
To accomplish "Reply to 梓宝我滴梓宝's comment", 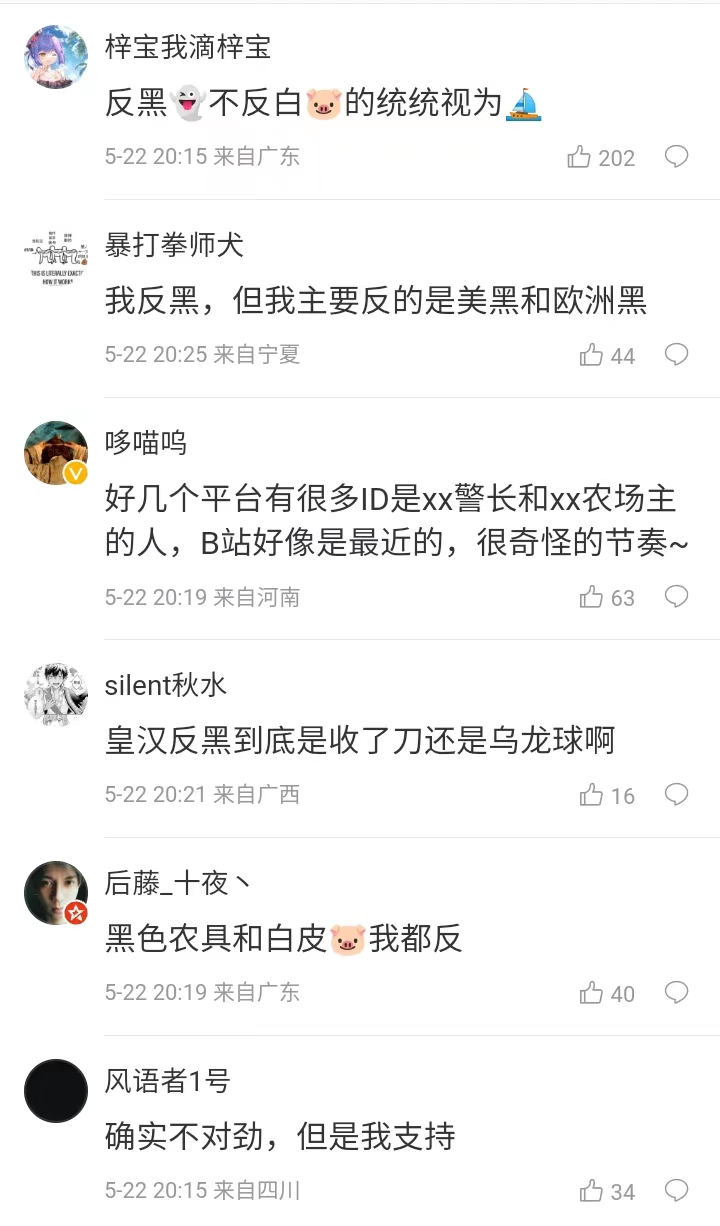I will (x=677, y=157).
